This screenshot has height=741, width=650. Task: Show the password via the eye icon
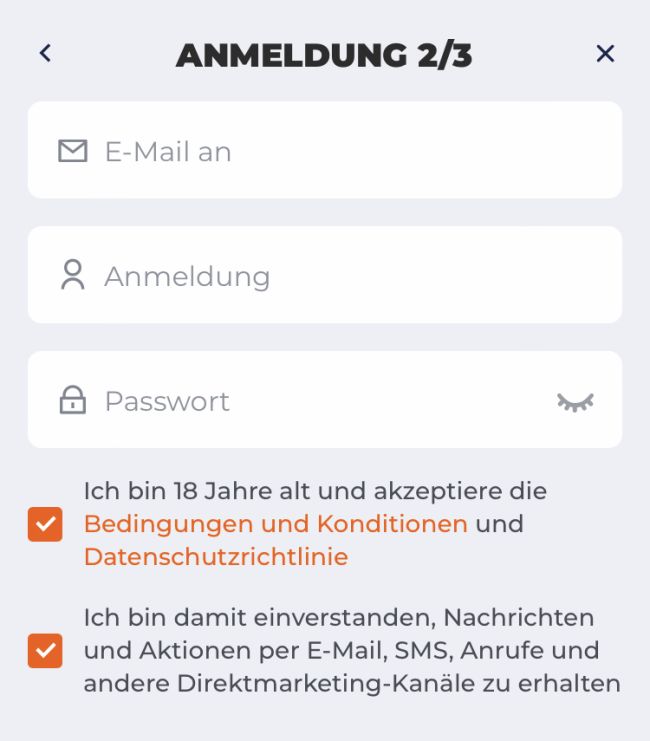[x=575, y=402]
